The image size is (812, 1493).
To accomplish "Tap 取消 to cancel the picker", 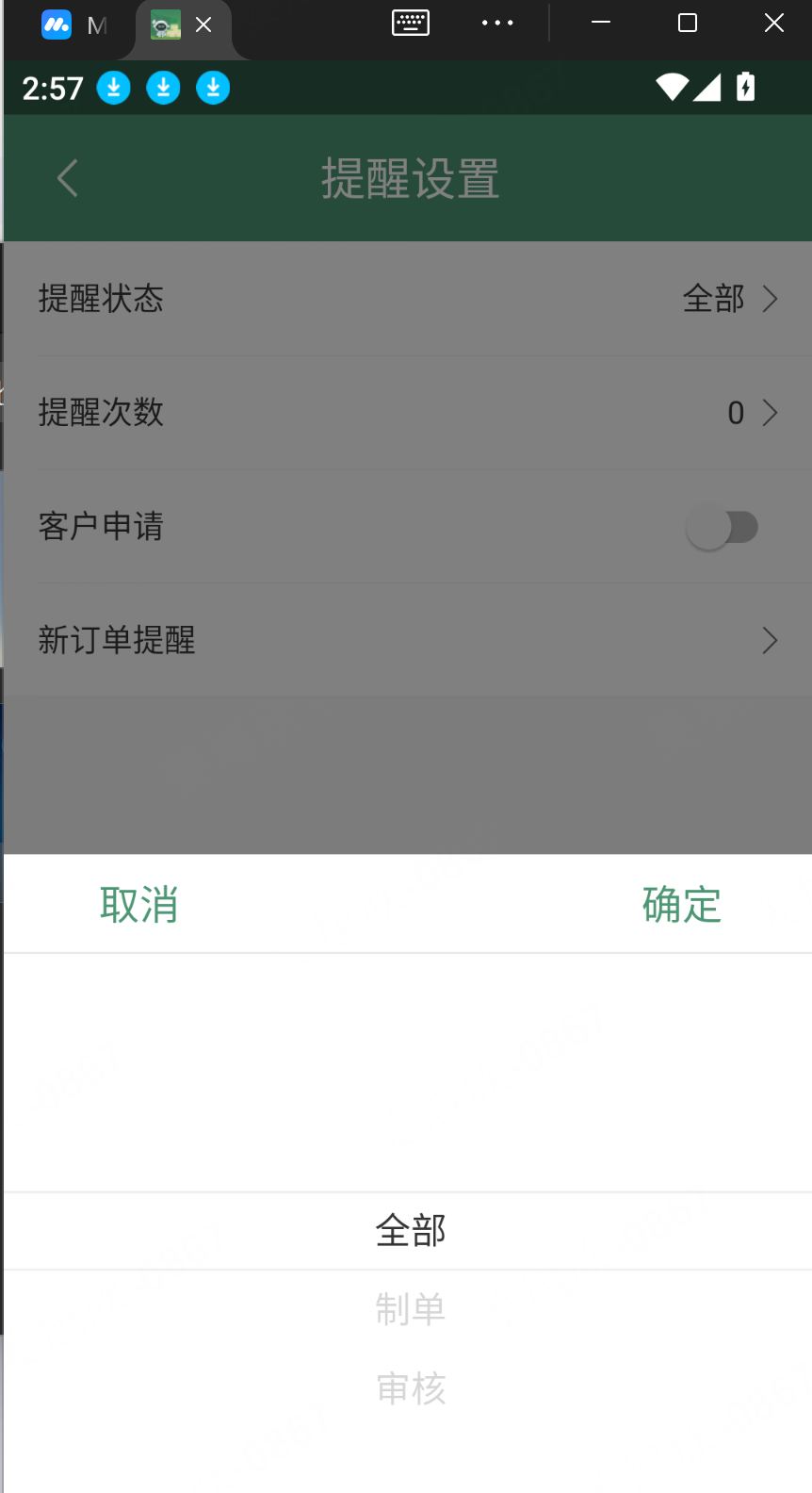I will tap(139, 905).
